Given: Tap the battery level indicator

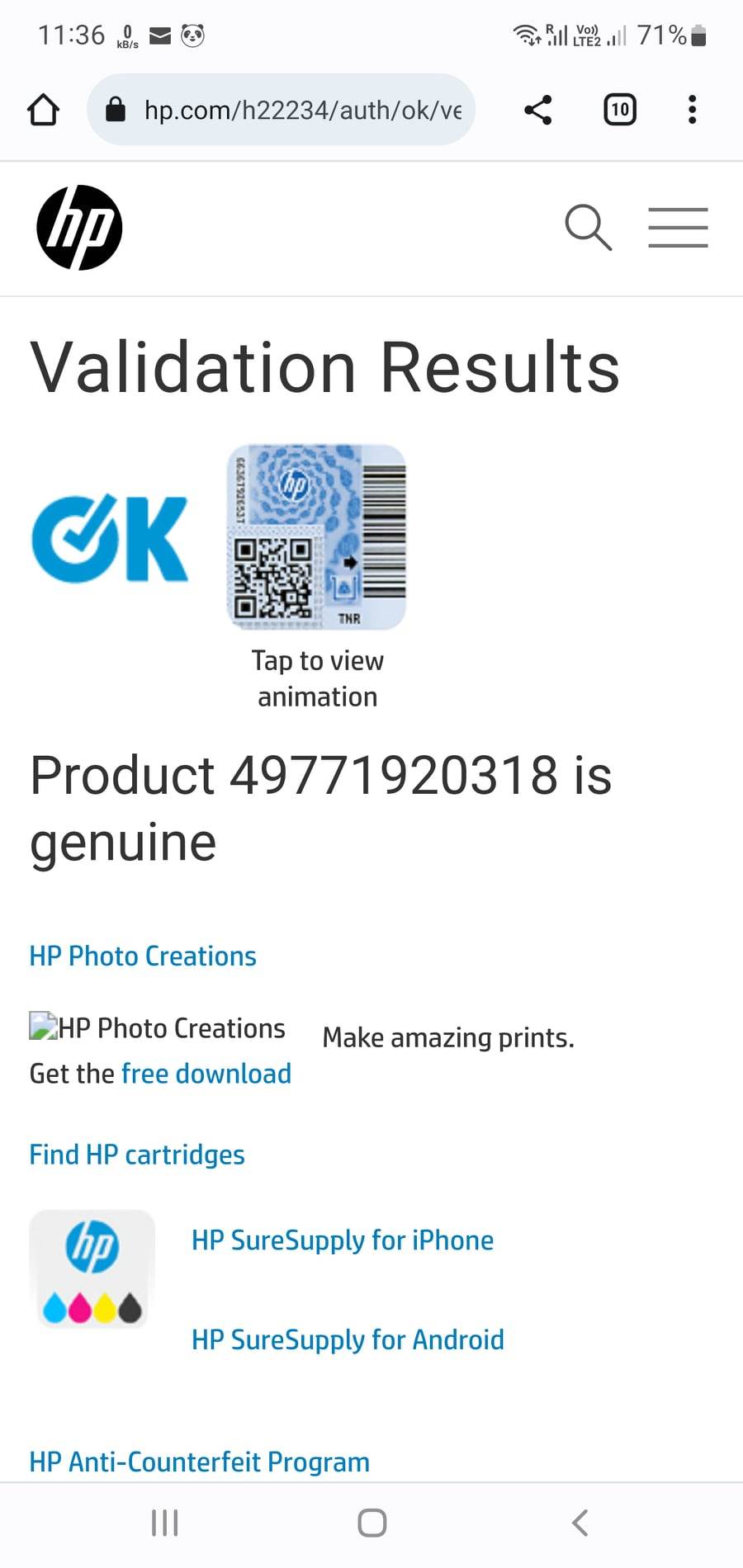Looking at the screenshot, I should (x=698, y=35).
